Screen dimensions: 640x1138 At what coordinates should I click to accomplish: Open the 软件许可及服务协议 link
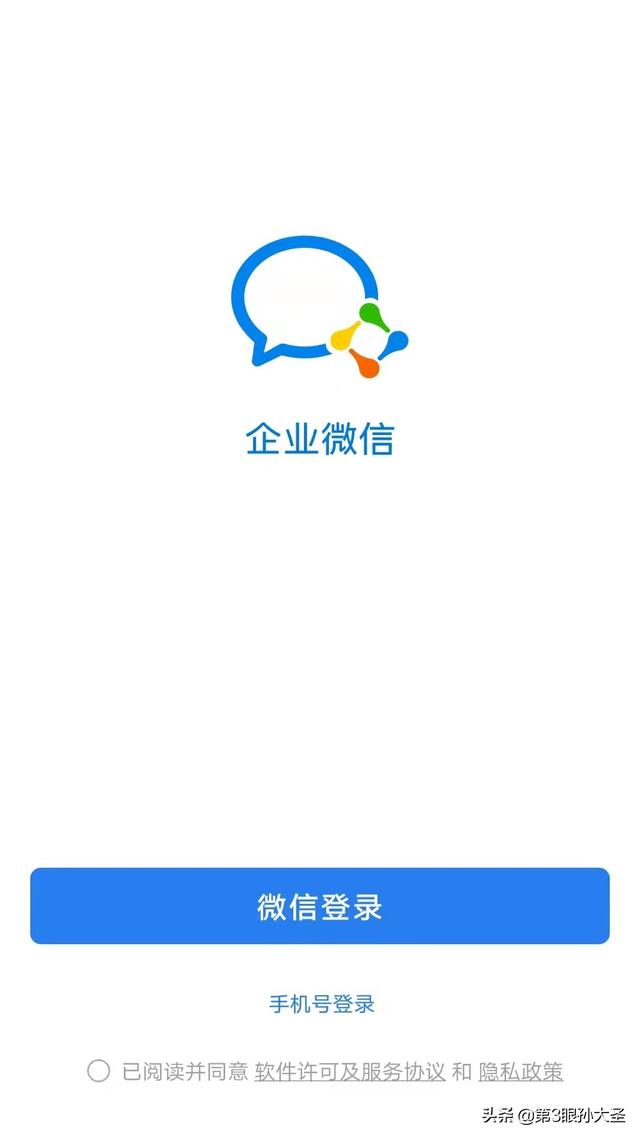click(x=350, y=1072)
